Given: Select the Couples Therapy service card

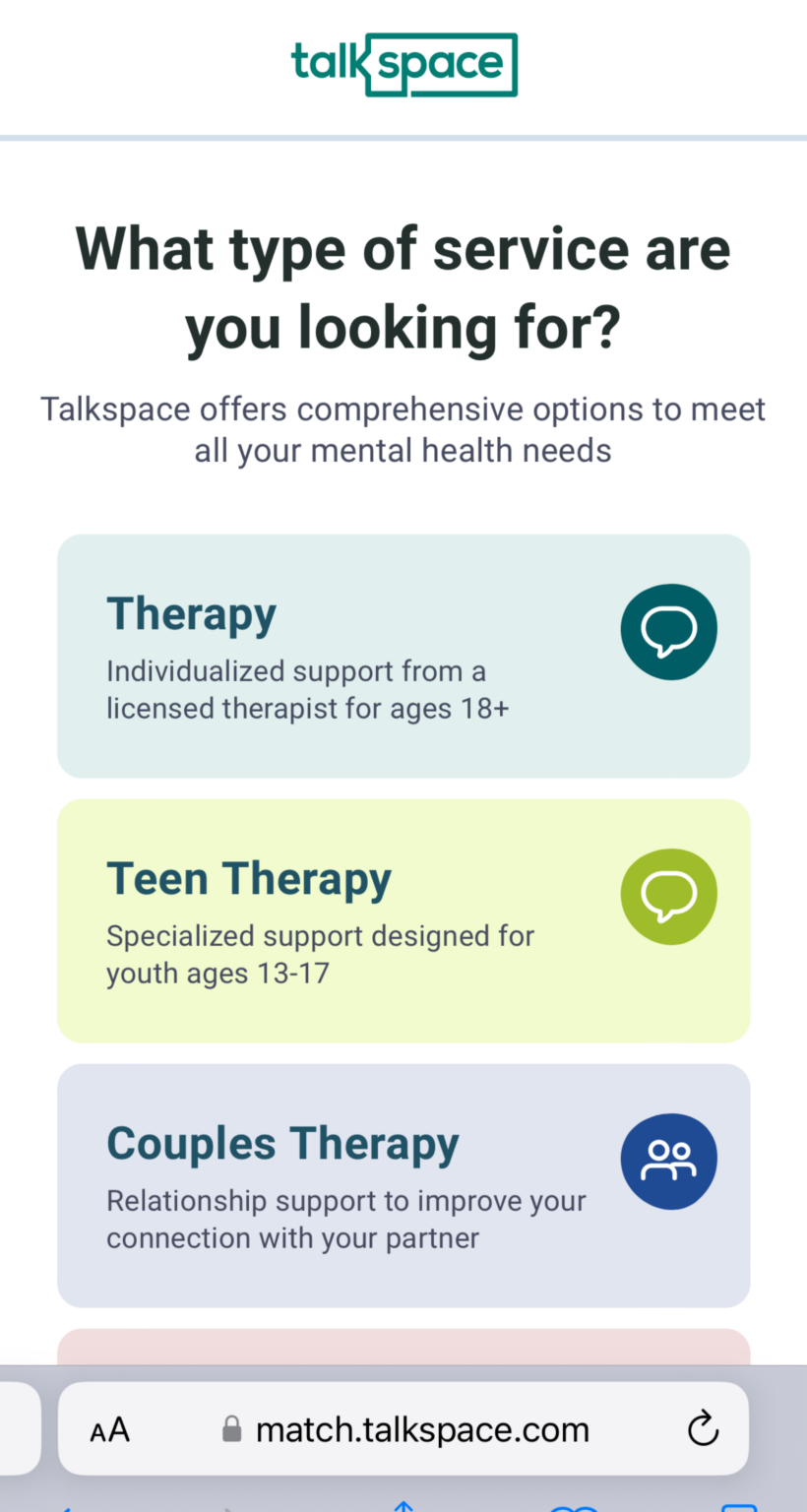Looking at the screenshot, I should click(x=403, y=1185).
